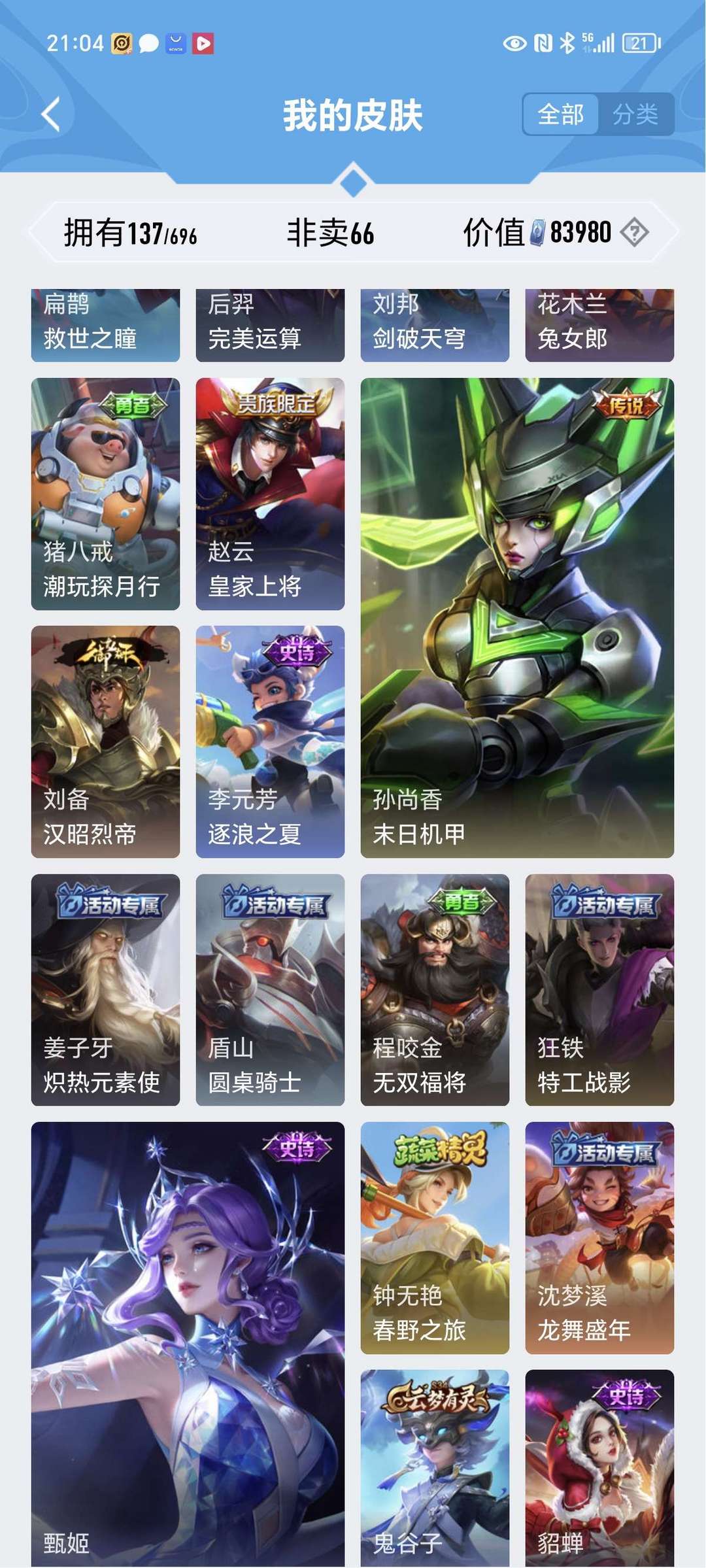Open the 鬼谷子 skin card

point(435,1468)
